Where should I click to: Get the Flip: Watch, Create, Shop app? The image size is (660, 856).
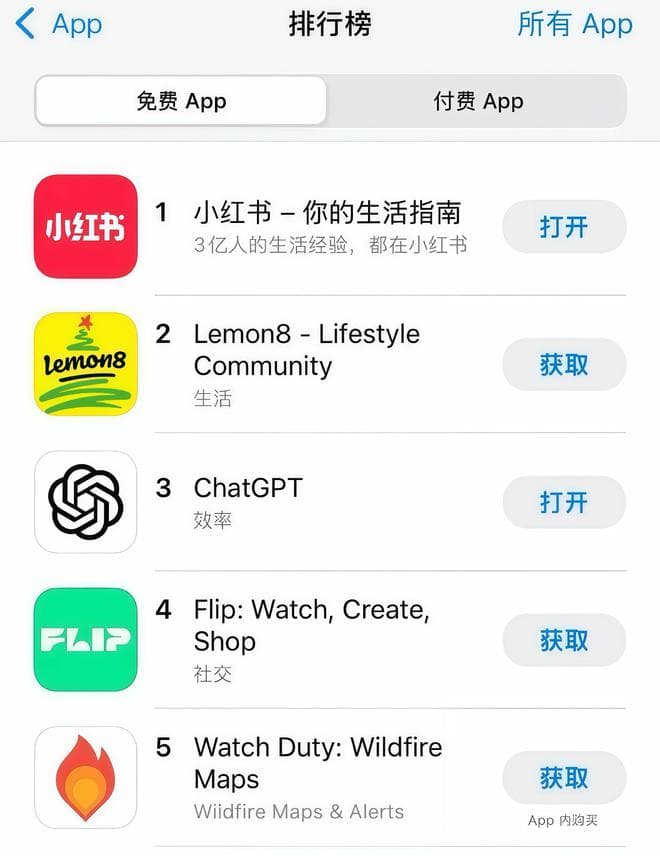pyautogui.click(x=564, y=640)
